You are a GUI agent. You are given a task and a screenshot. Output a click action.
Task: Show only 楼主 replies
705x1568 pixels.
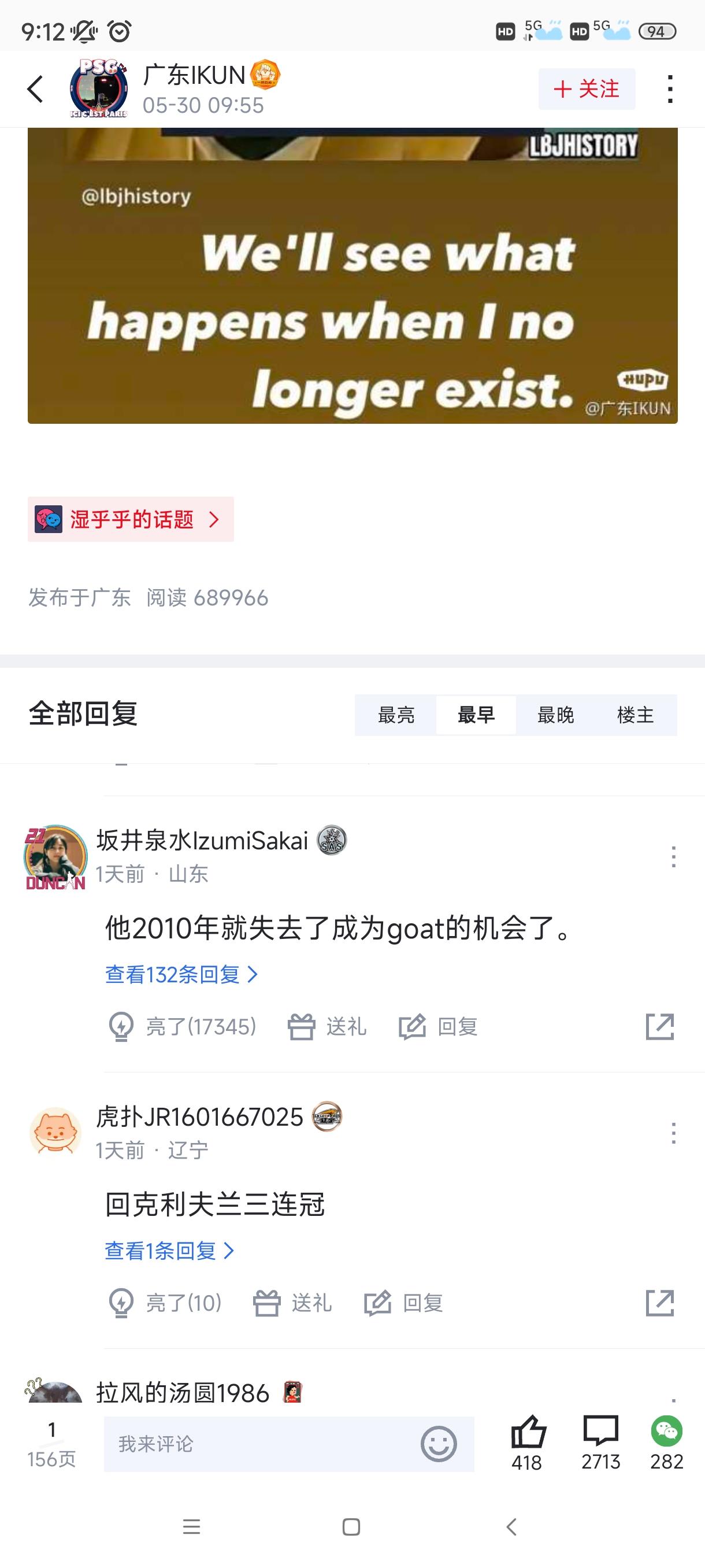point(635,715)
